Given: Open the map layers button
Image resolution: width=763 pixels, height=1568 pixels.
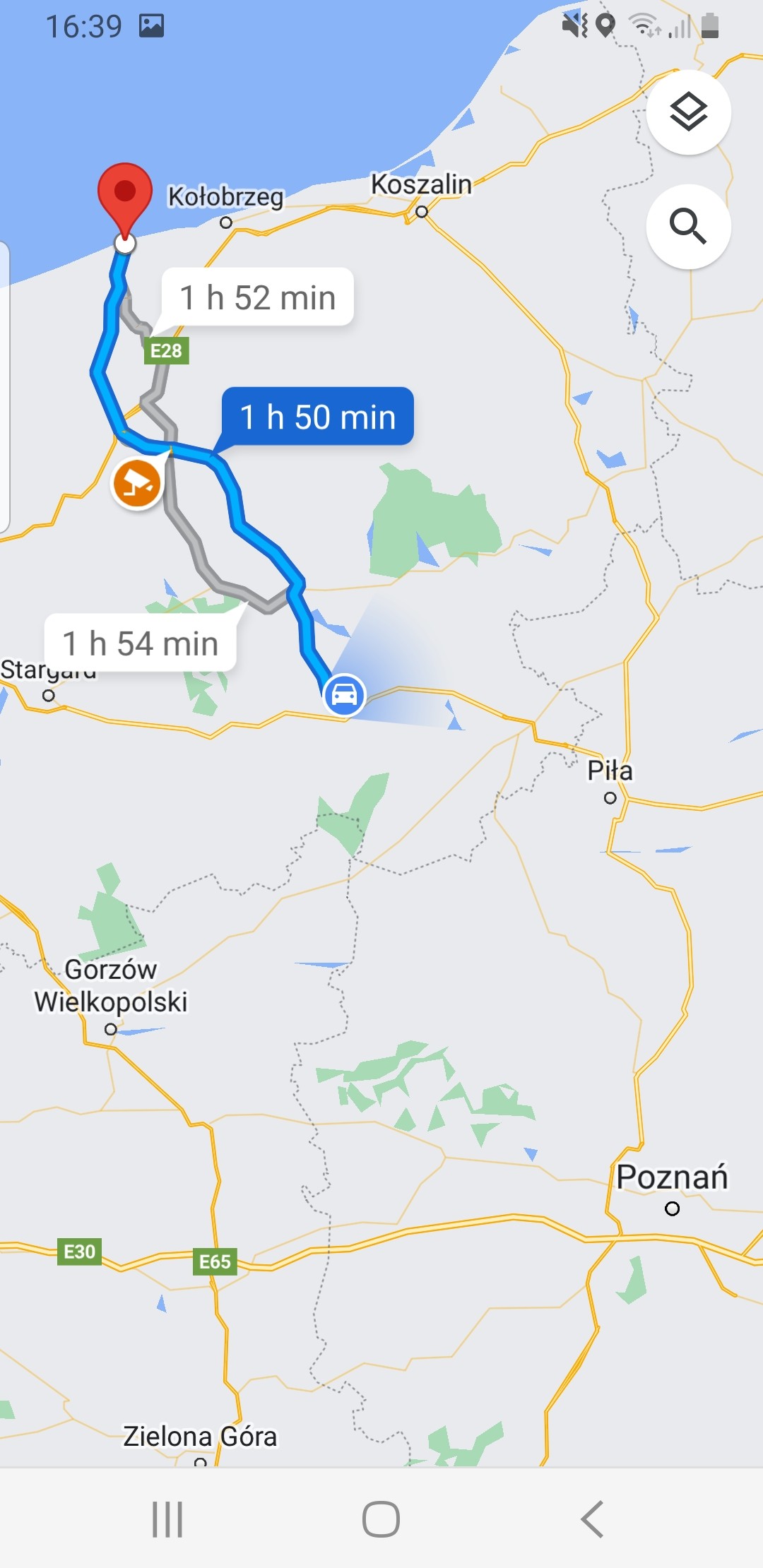Looking at the screenshot, I should [688, 112].
